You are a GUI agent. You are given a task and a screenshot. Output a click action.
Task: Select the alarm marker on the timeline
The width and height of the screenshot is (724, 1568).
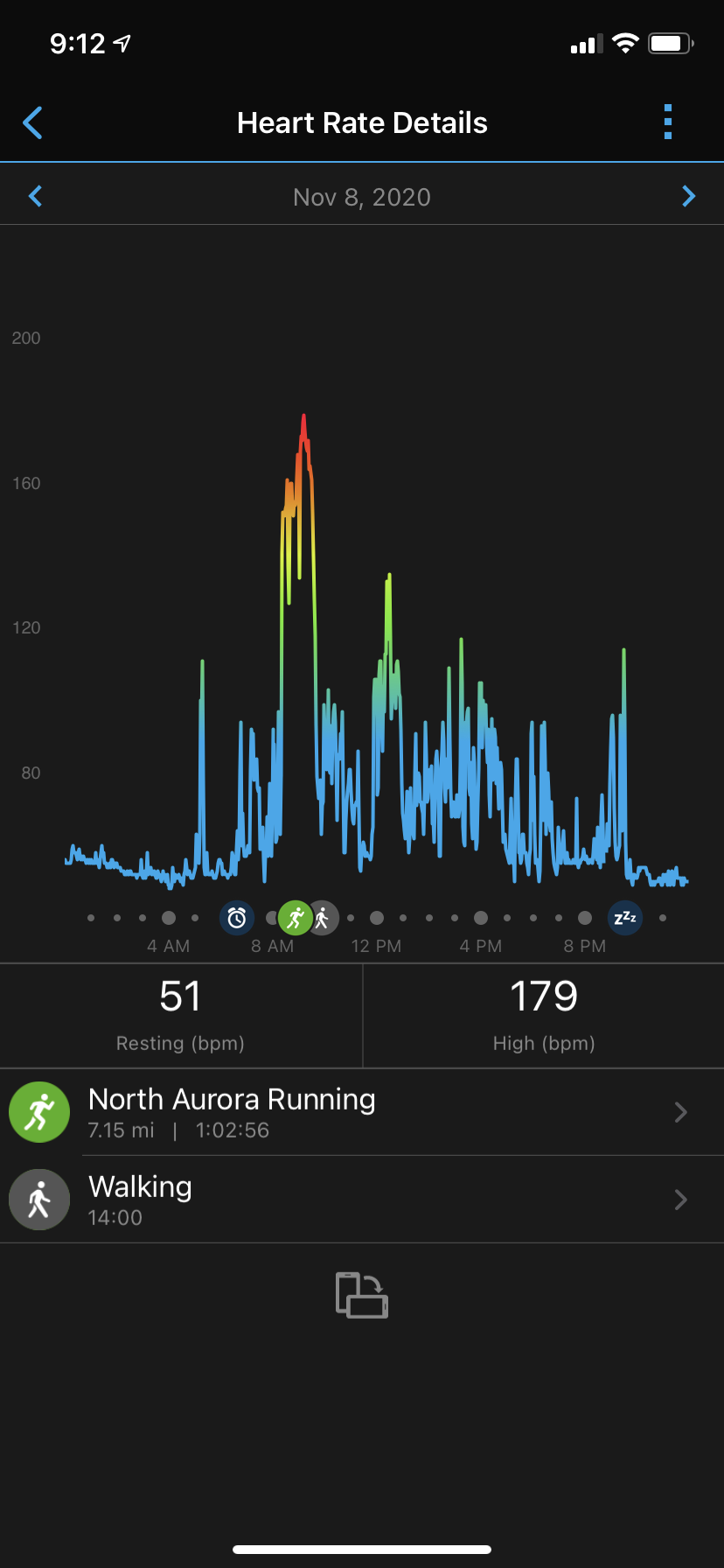coord(236,918)
